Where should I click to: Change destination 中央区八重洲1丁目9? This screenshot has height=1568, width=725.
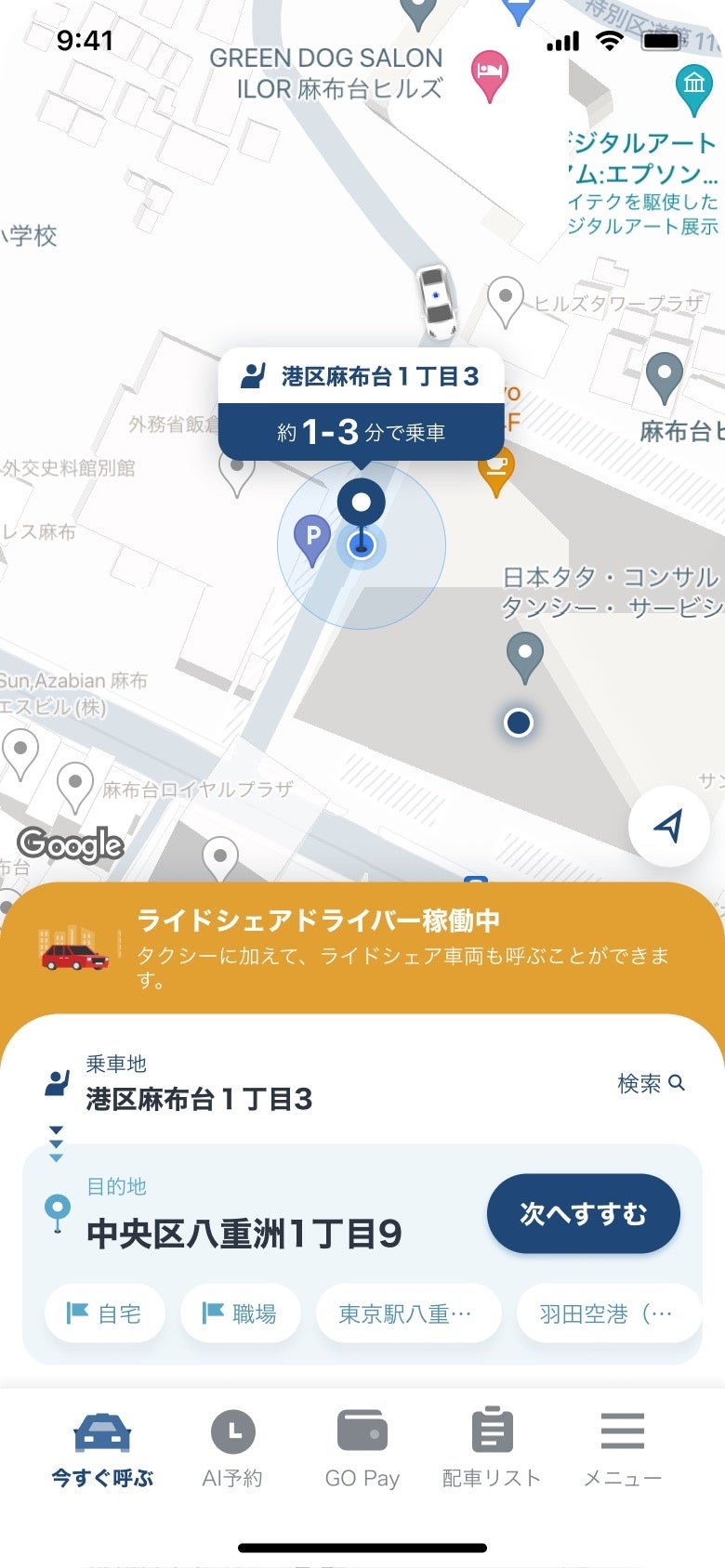244,1233
